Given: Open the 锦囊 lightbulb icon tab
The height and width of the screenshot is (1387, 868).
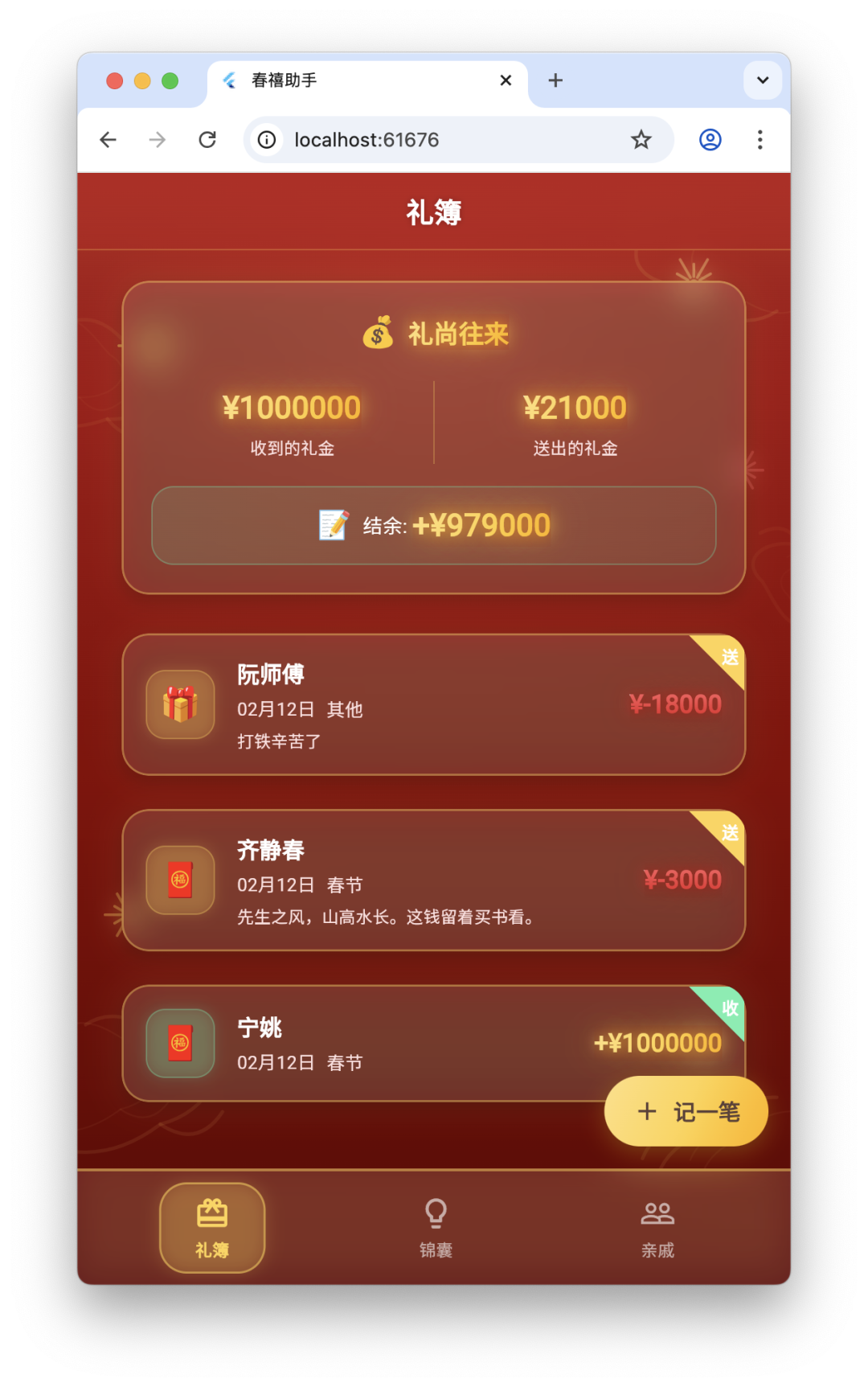Looking at the screenshot, I should (435, 1213).
